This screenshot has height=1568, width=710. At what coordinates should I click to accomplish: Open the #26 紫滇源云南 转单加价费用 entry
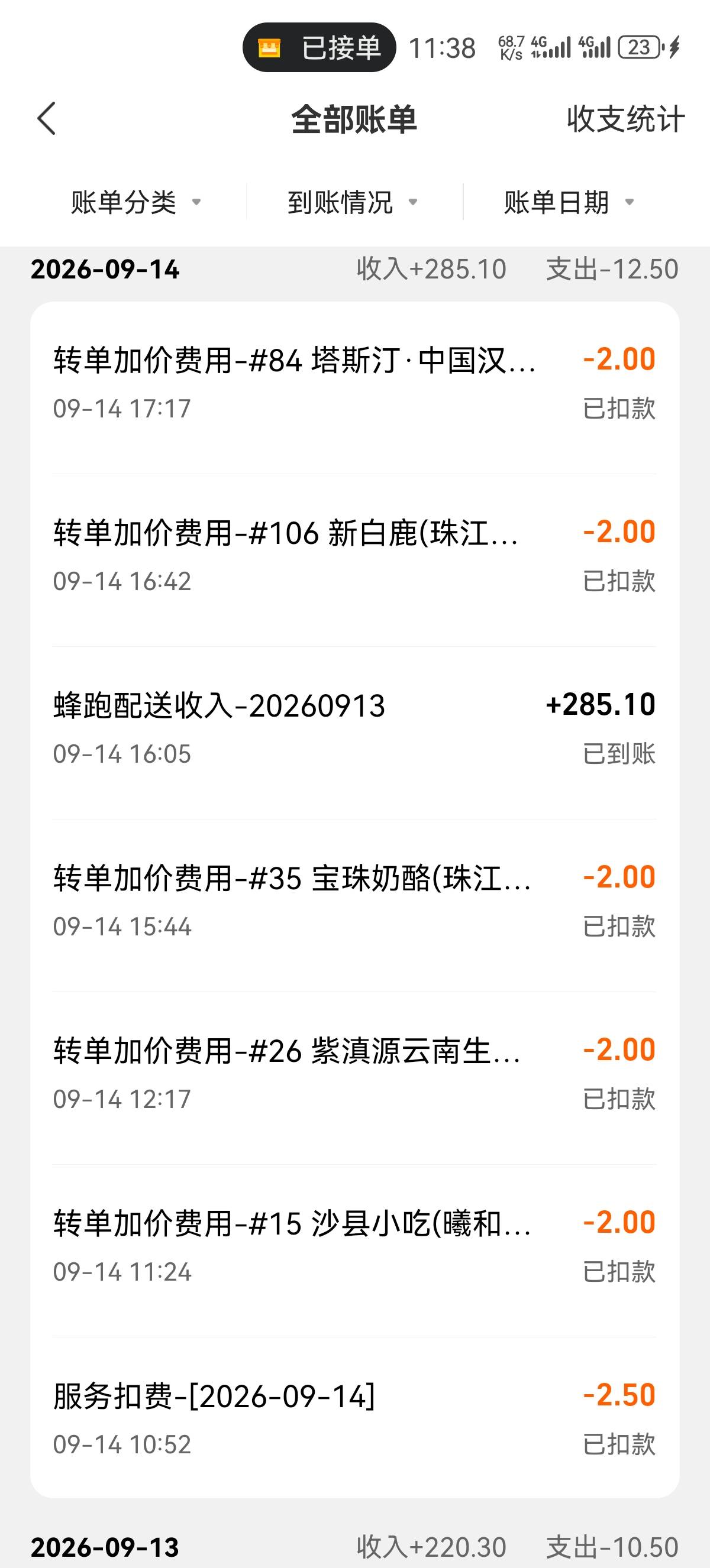point(354,1078)
